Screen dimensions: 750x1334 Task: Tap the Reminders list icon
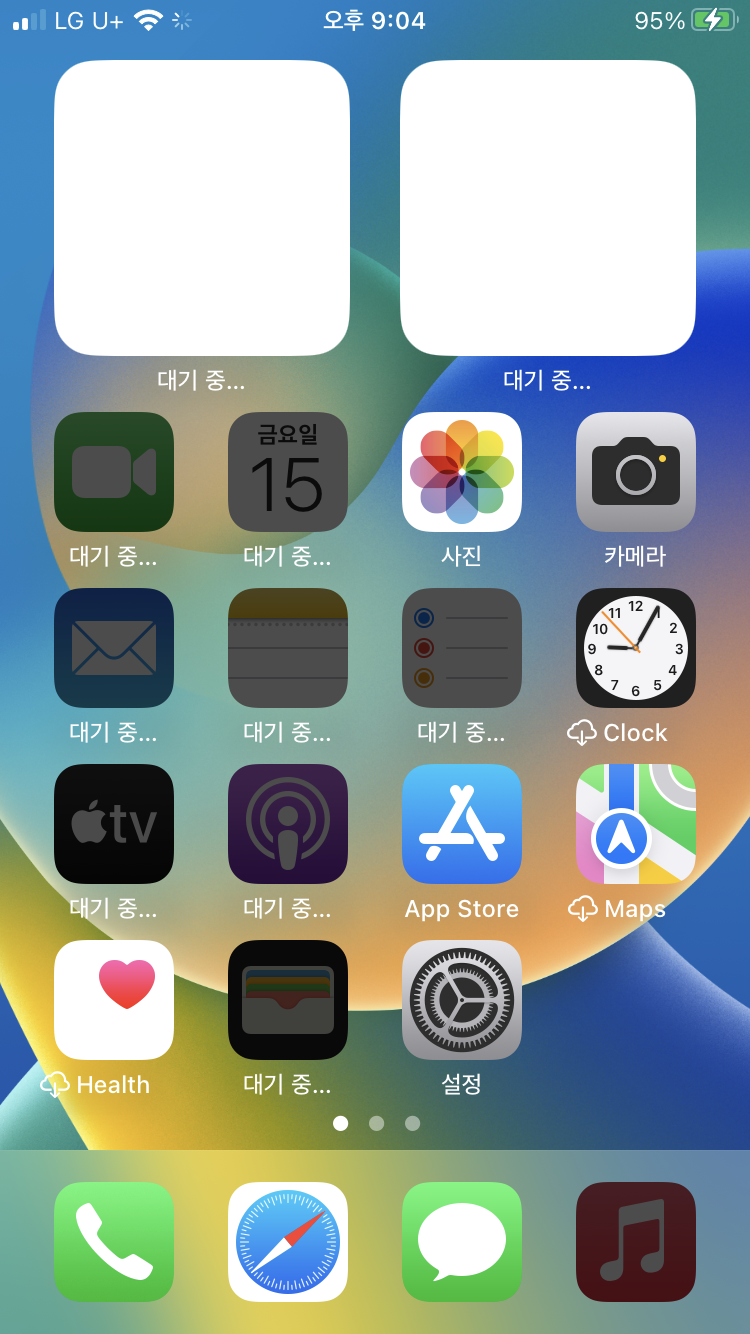462,648
